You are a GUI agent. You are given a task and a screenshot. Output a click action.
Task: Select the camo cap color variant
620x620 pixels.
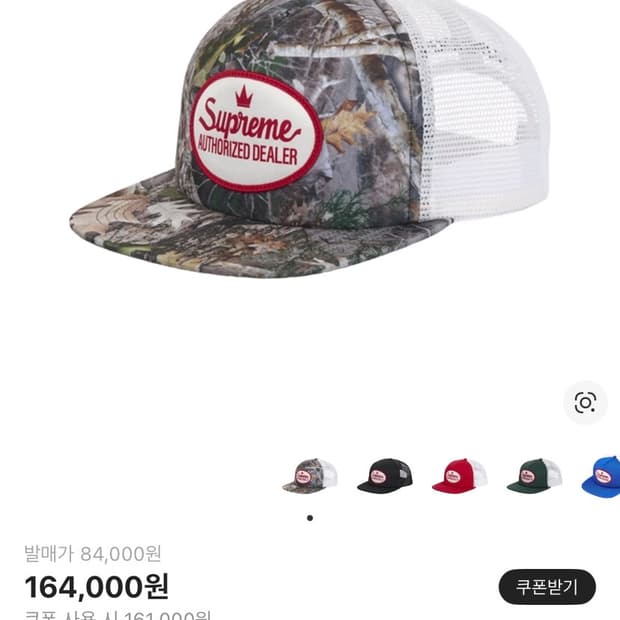pos(309,476)
